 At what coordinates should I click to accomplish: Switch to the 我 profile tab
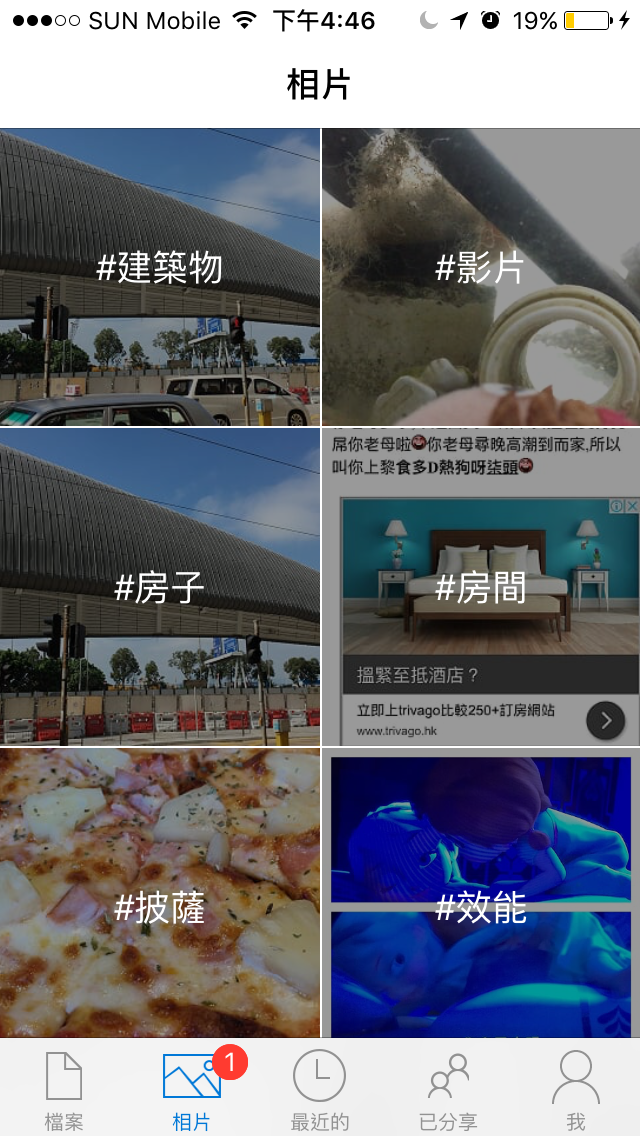pyautogui.click(x=576, y=1088)
